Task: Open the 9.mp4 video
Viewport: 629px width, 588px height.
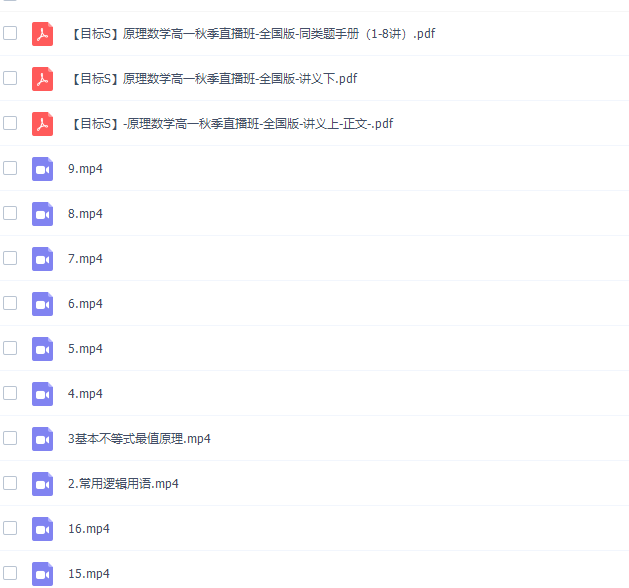Action: 85,169
